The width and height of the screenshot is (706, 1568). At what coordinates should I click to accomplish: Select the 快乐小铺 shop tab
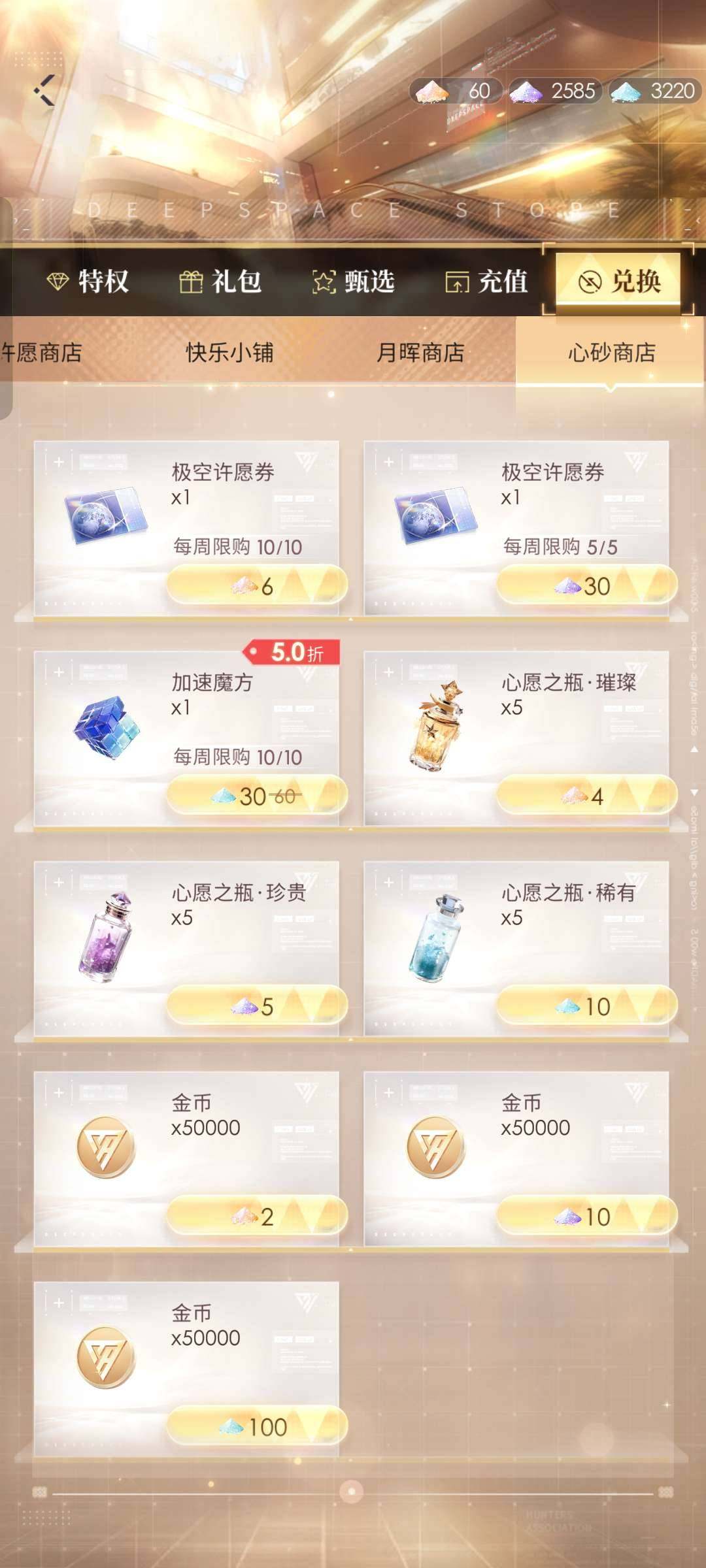pyautogui.click(x=229, y=353)
